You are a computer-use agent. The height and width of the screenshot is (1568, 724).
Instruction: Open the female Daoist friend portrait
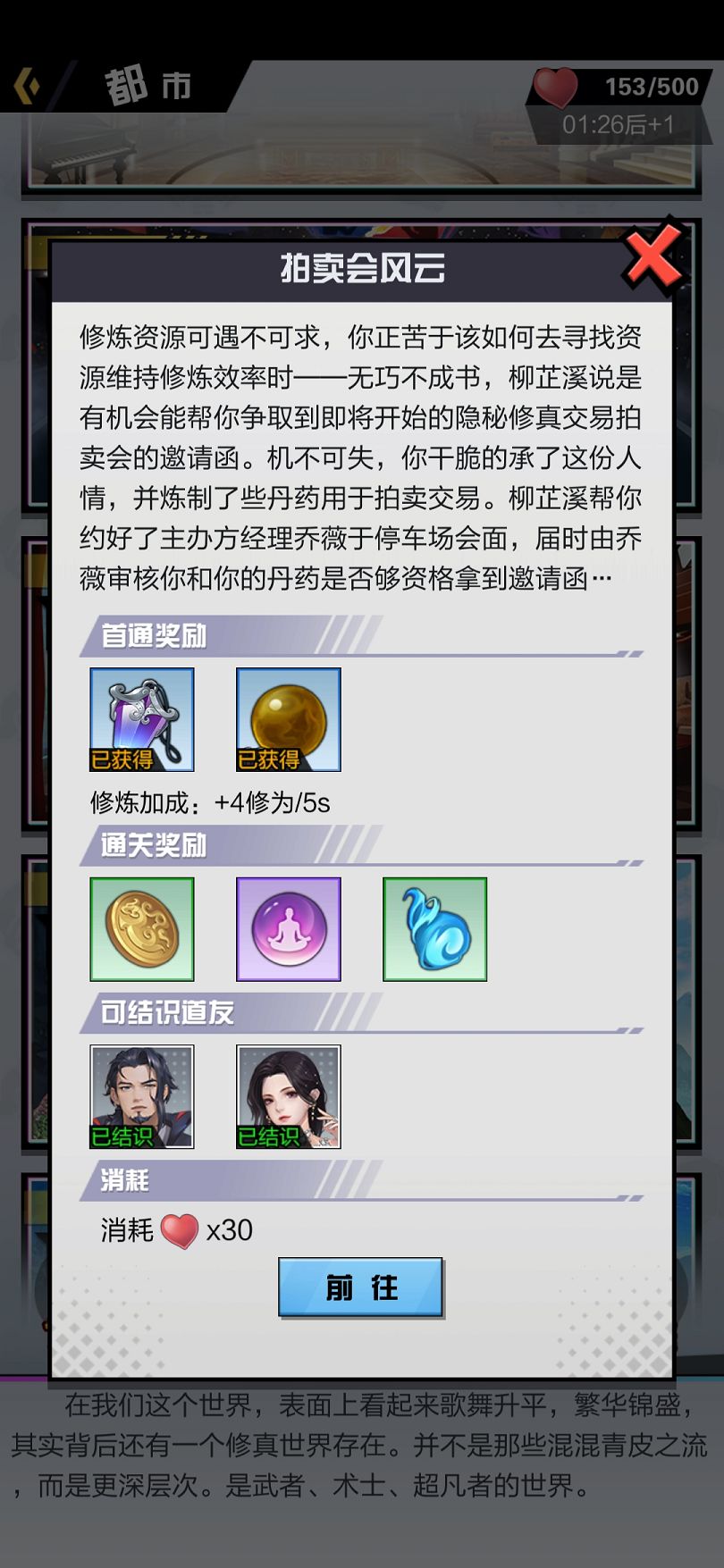[288, 1096]
